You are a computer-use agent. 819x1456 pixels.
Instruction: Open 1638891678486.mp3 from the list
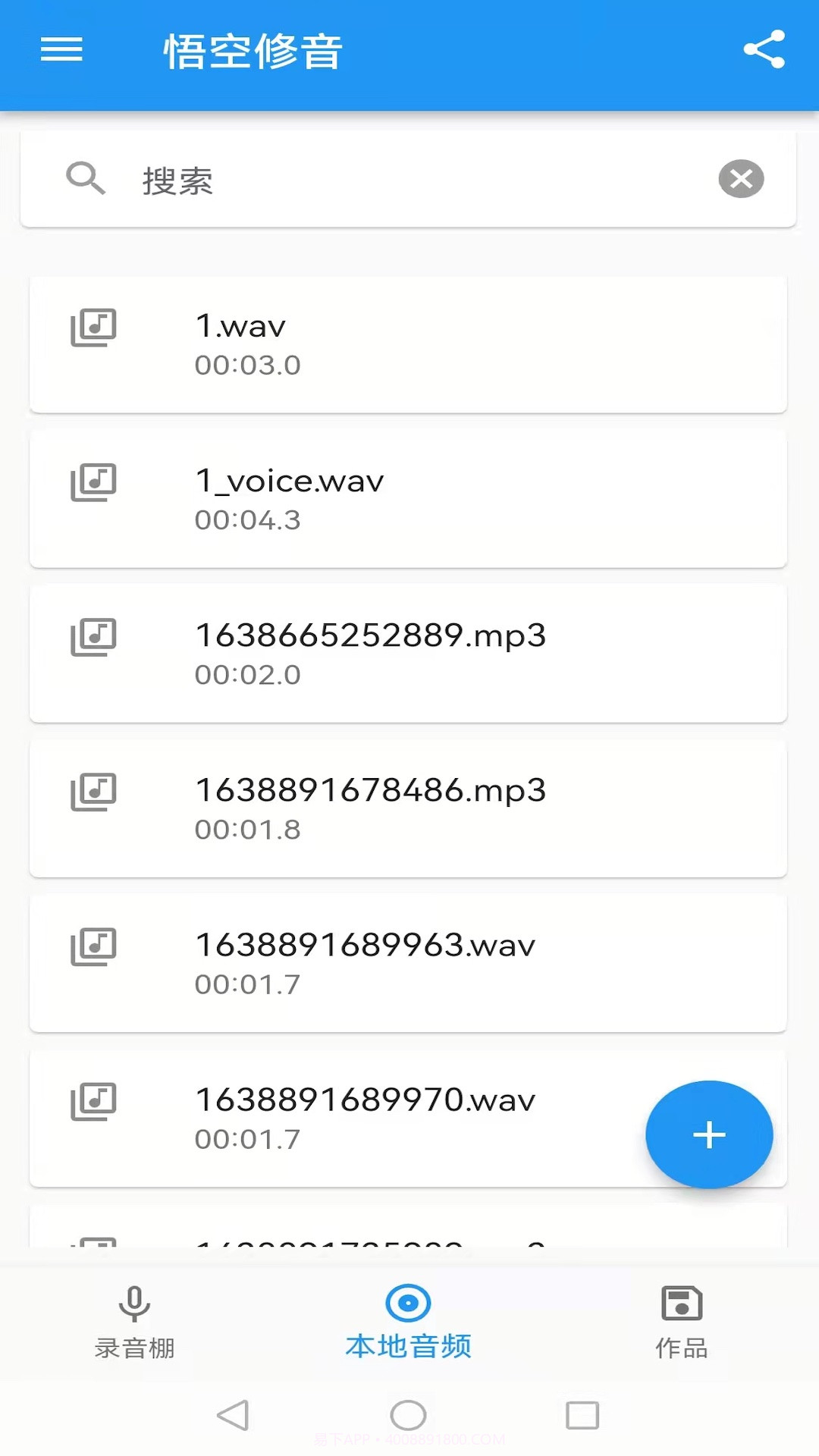[x=409, y=808]
